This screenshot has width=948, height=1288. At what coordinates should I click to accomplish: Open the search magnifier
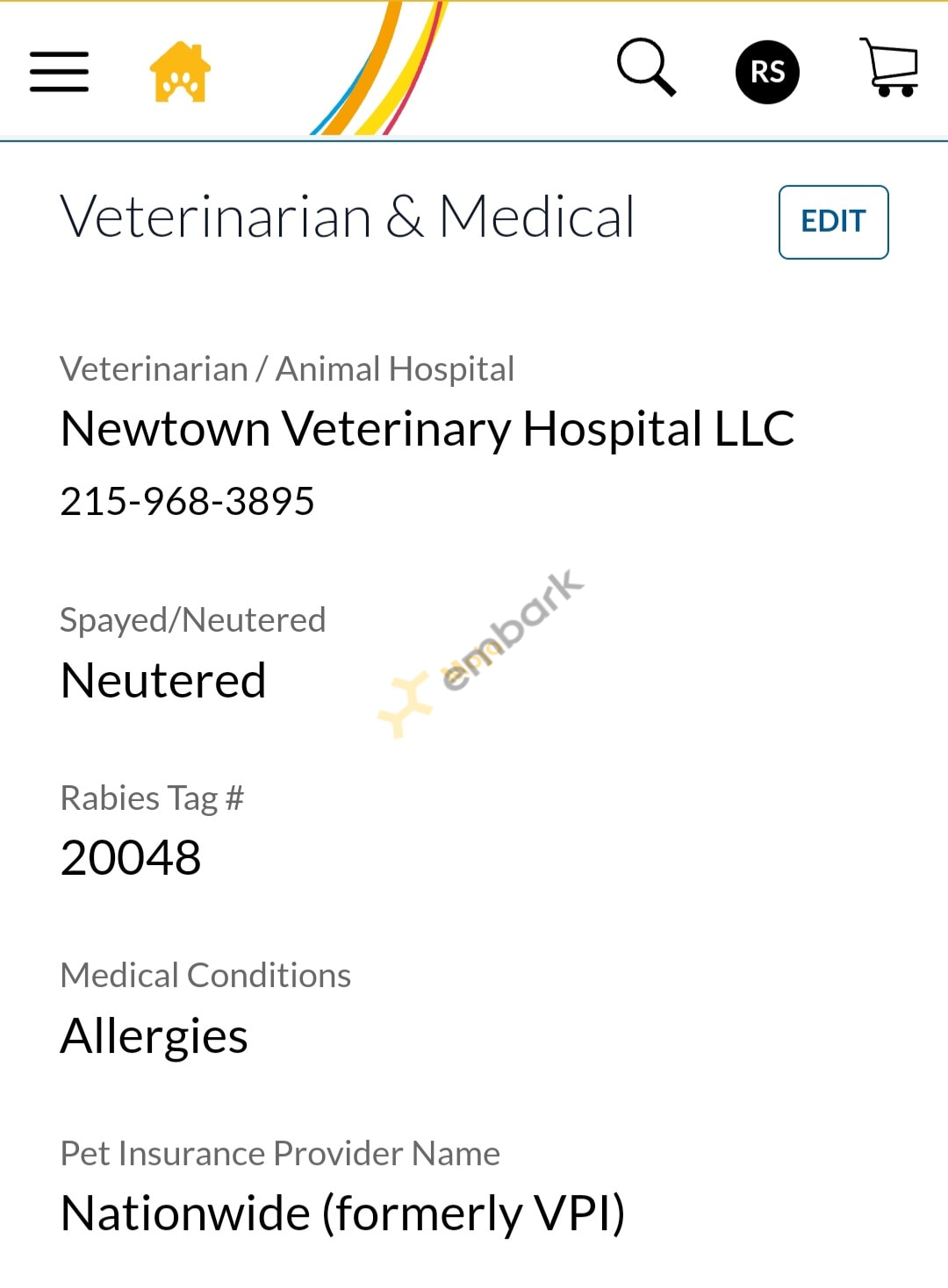click(646, 68)
